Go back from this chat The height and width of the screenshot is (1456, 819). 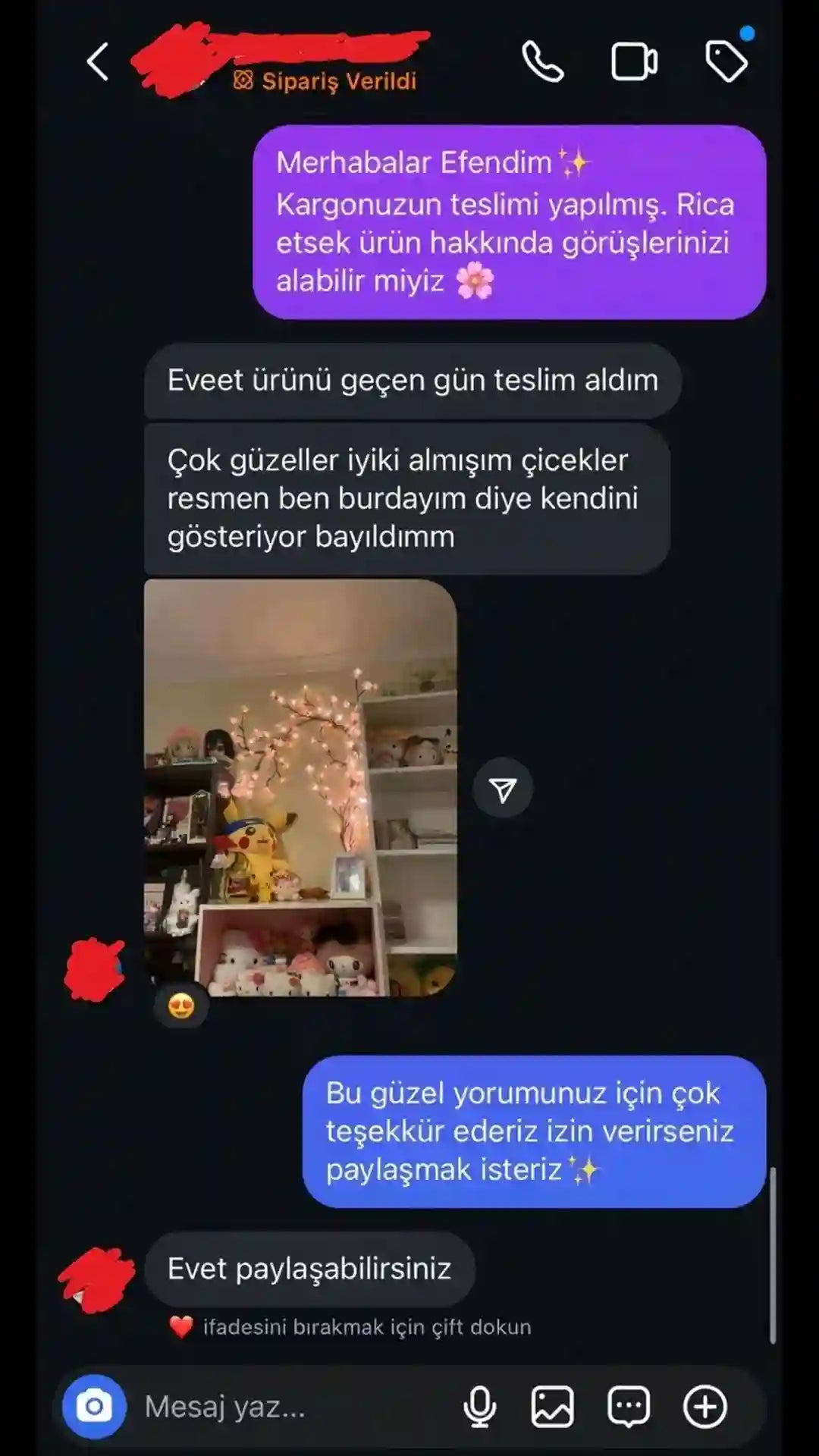(x=98, y=61)
